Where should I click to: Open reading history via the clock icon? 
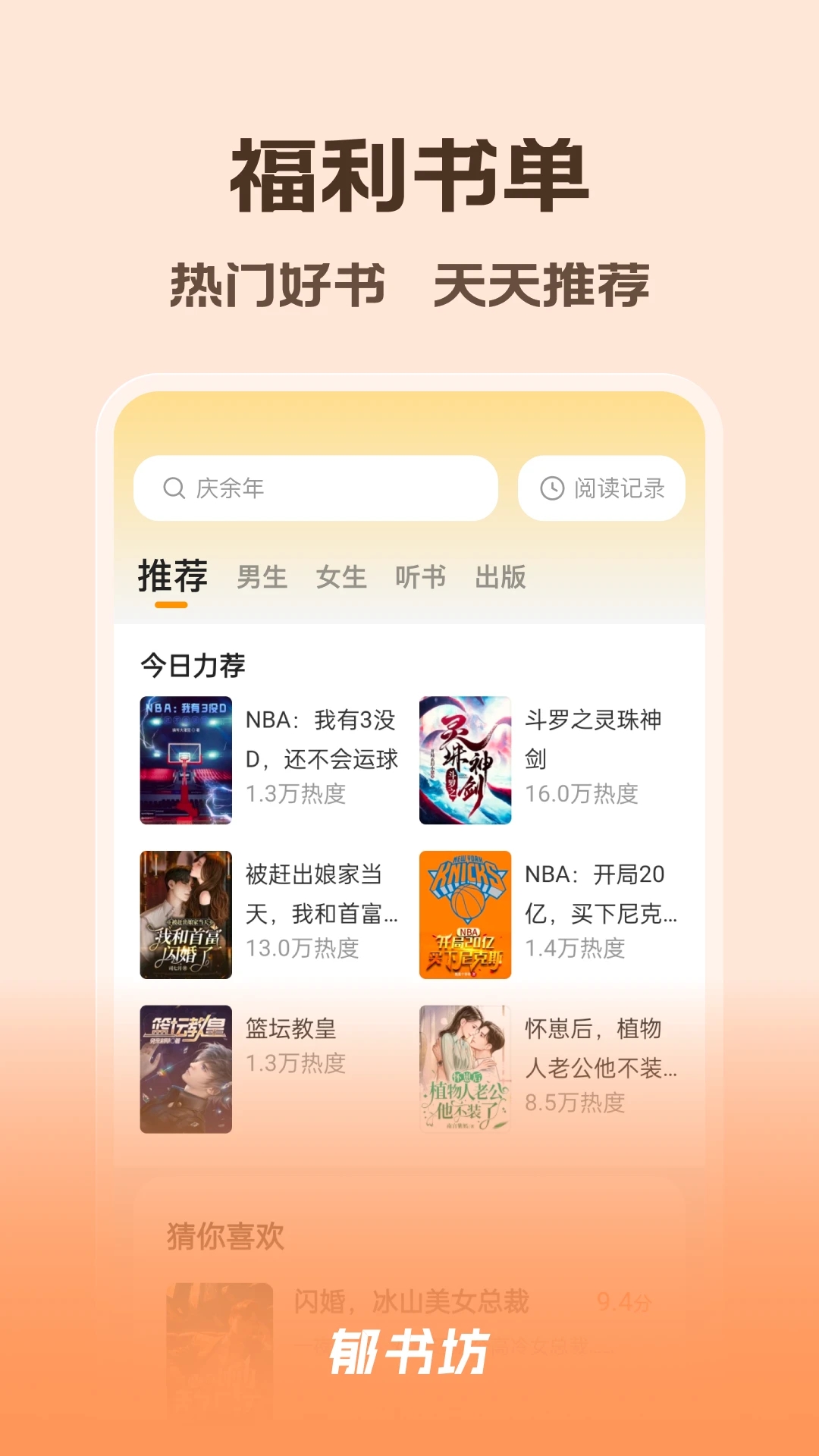click(x=552, y=488)
